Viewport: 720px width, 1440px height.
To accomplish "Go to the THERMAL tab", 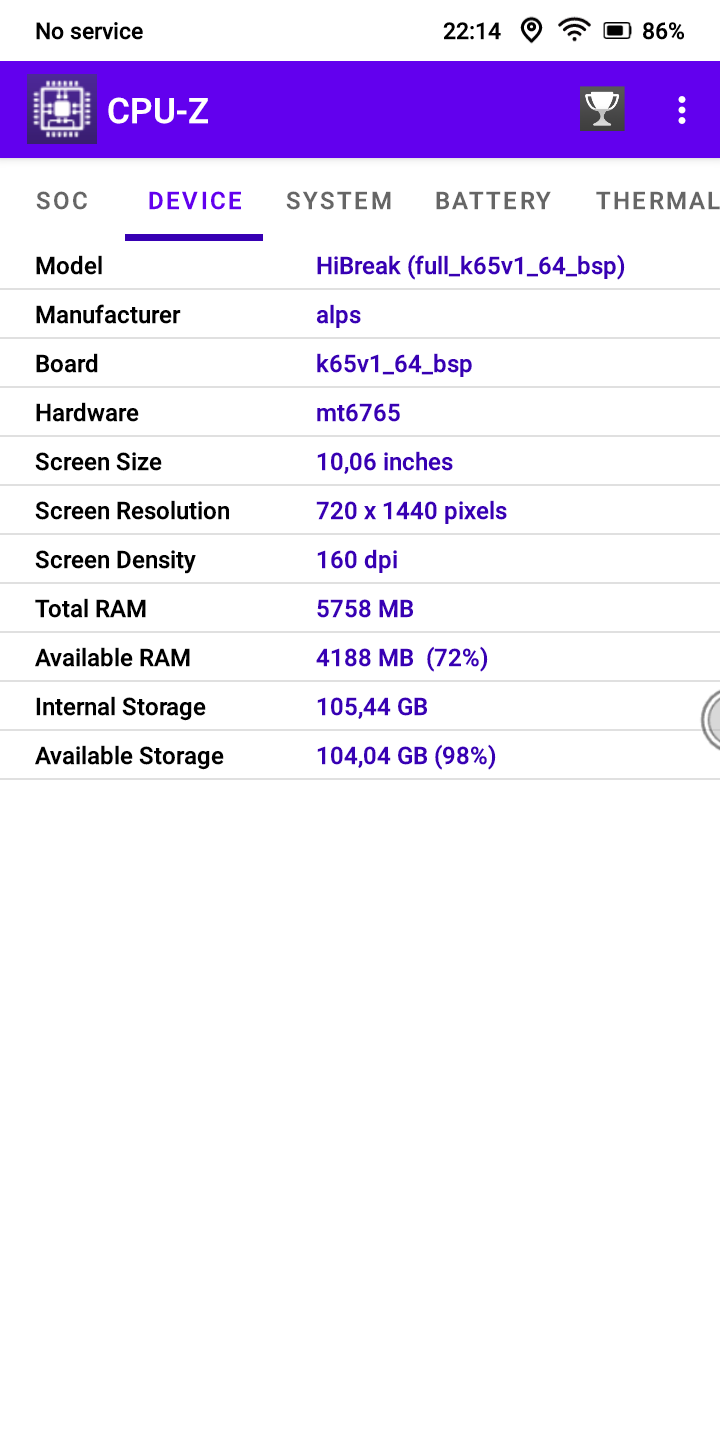I will point(657,201).
